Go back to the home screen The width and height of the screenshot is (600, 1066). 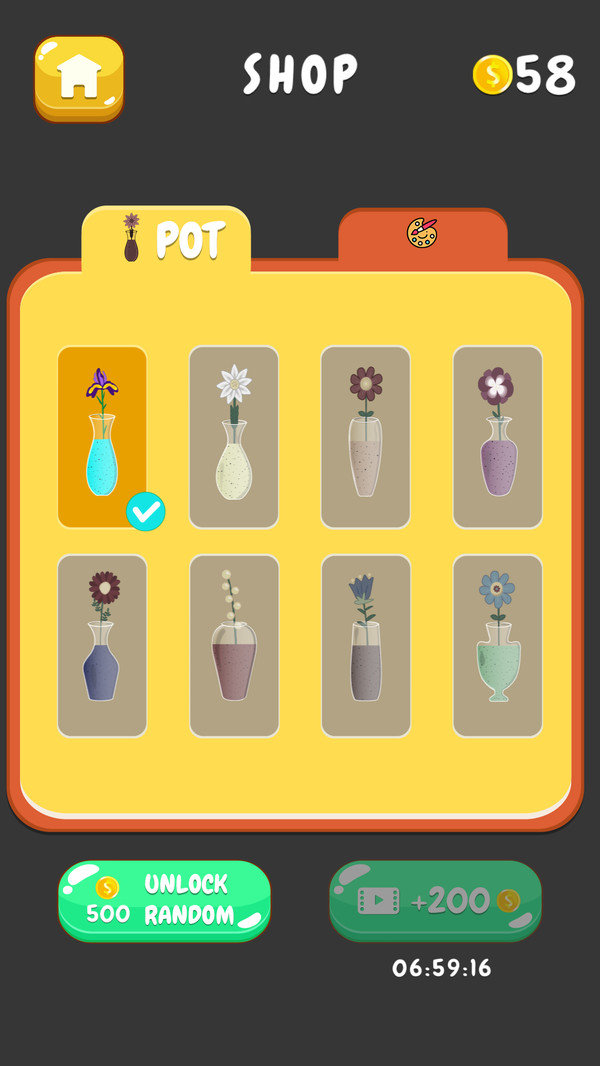[x=79, y=78]
